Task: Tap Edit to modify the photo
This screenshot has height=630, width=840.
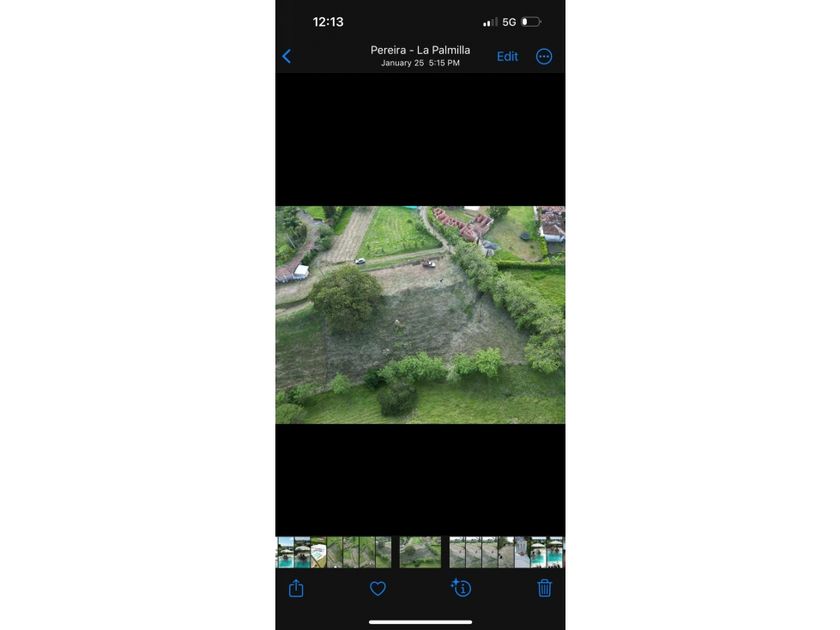Action: [507, 57]
